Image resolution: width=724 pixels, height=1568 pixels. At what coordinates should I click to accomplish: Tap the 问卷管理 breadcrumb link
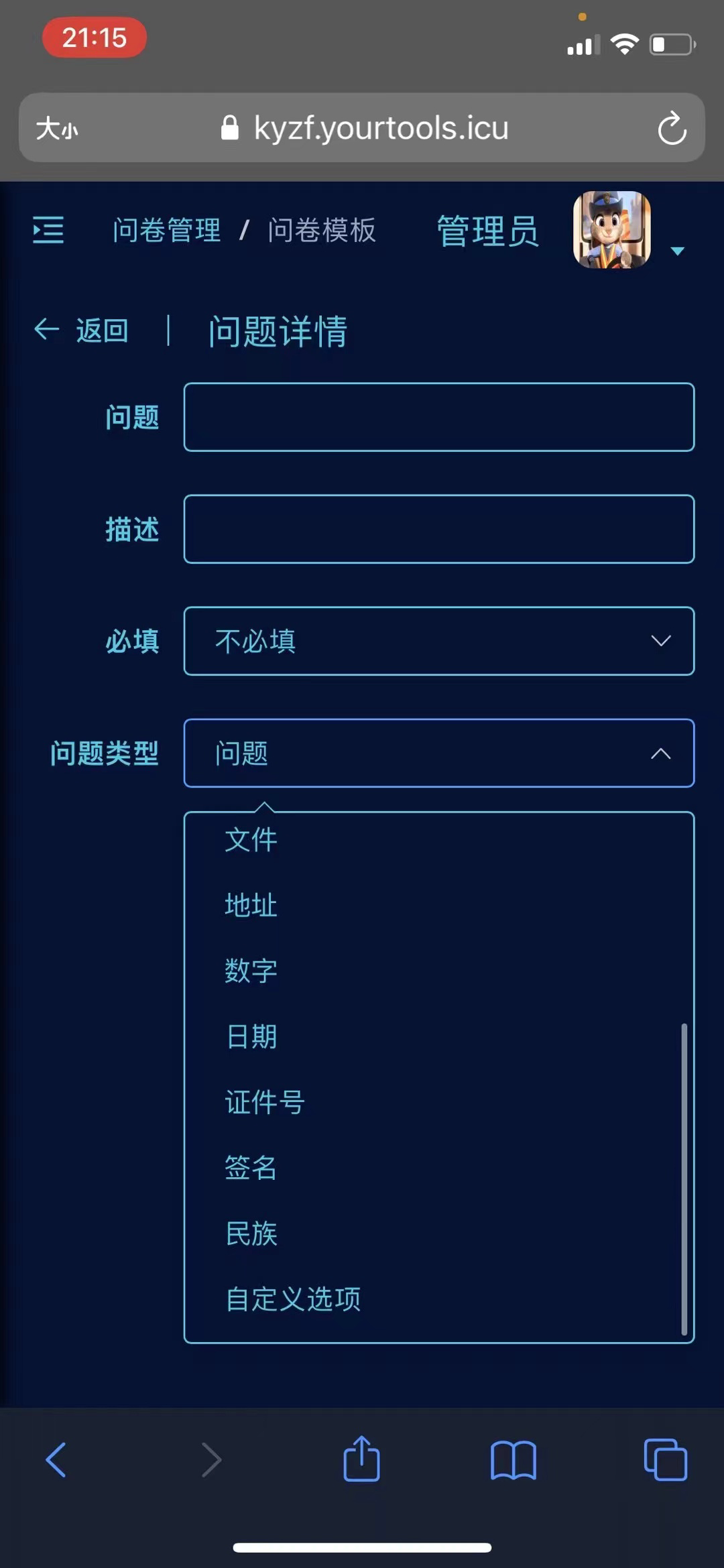pos(166,230)
